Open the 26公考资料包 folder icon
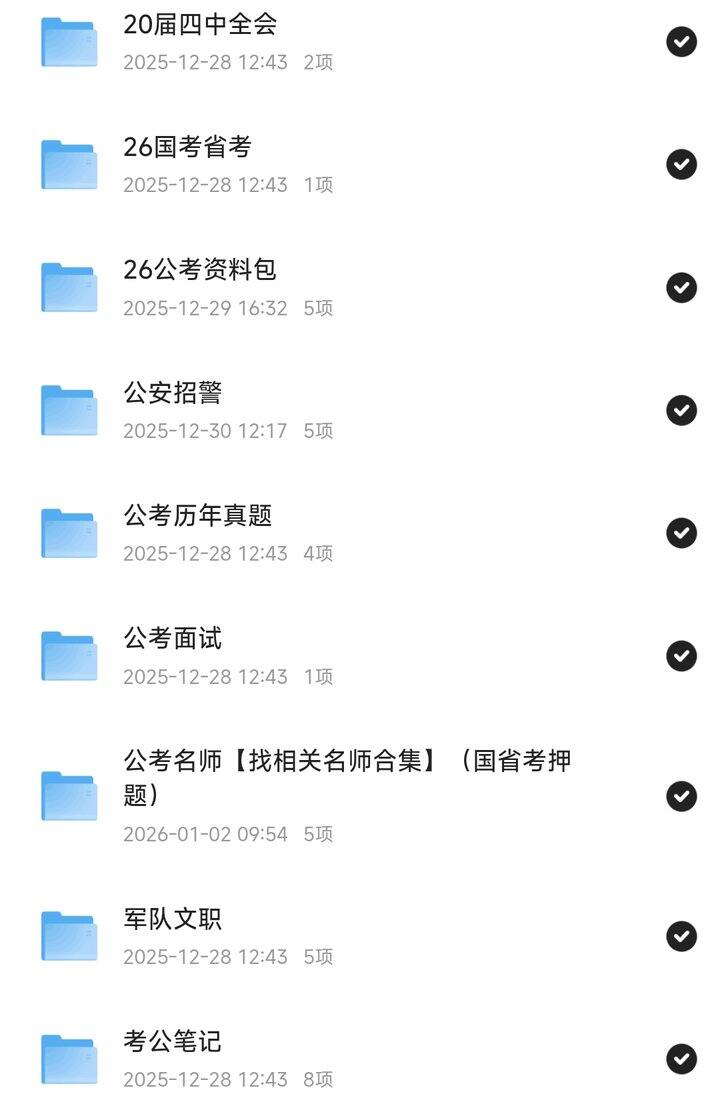This screenshot has height=1094, width=720. 67,287
